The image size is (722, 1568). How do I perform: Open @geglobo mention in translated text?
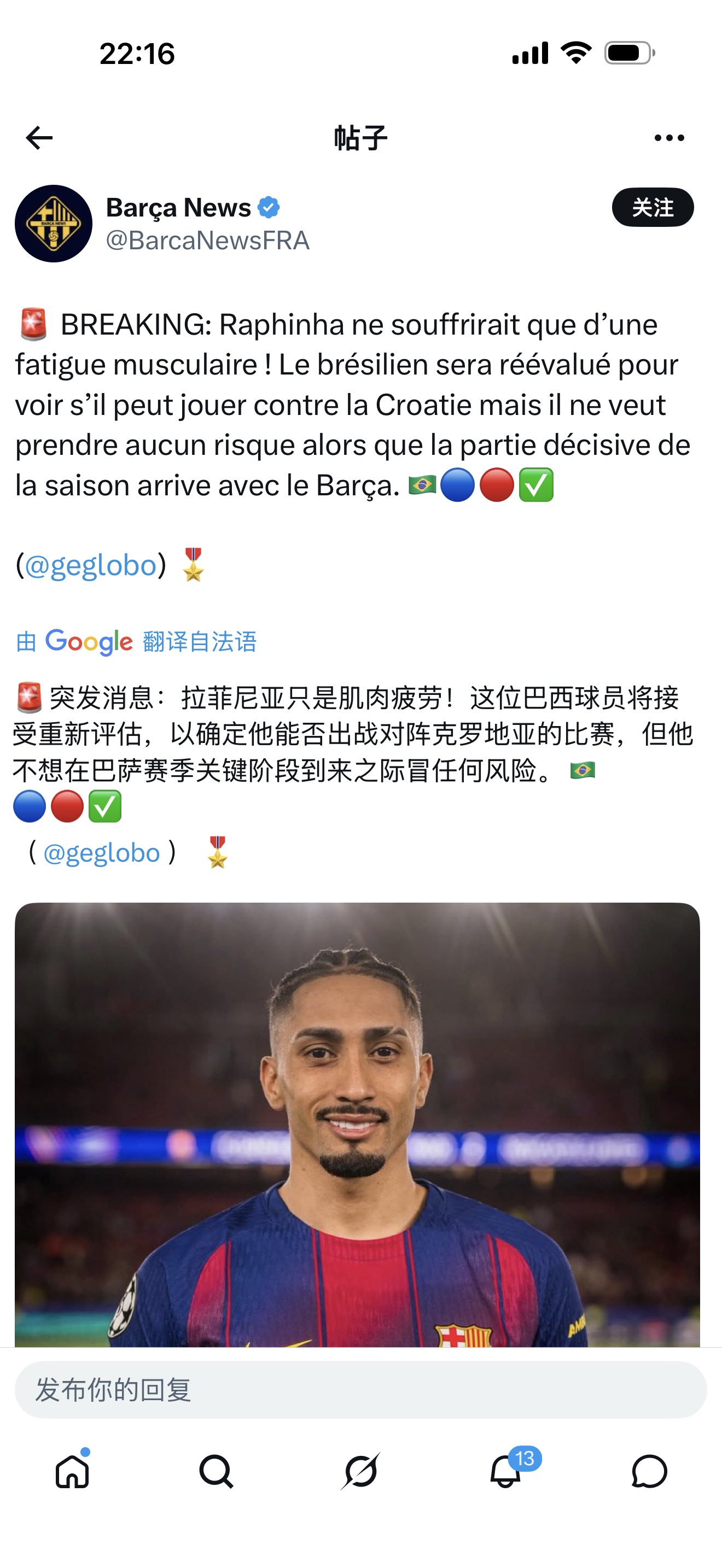[x=102, y=853]
